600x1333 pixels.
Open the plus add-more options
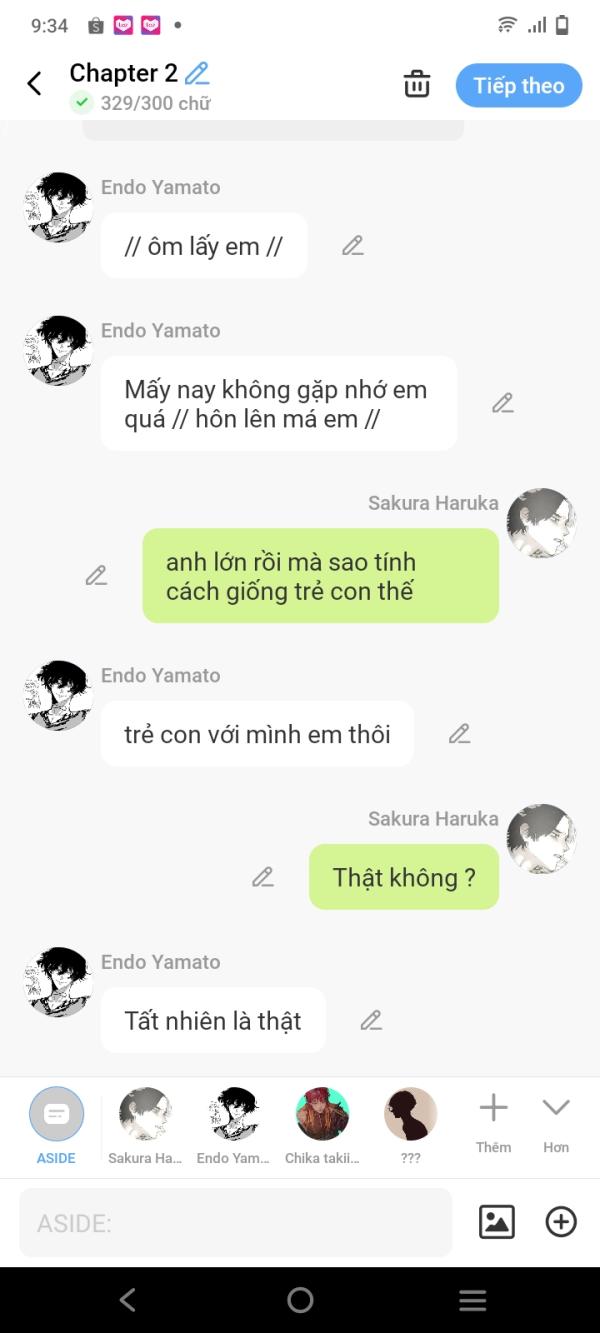(x=561, y=1222)
